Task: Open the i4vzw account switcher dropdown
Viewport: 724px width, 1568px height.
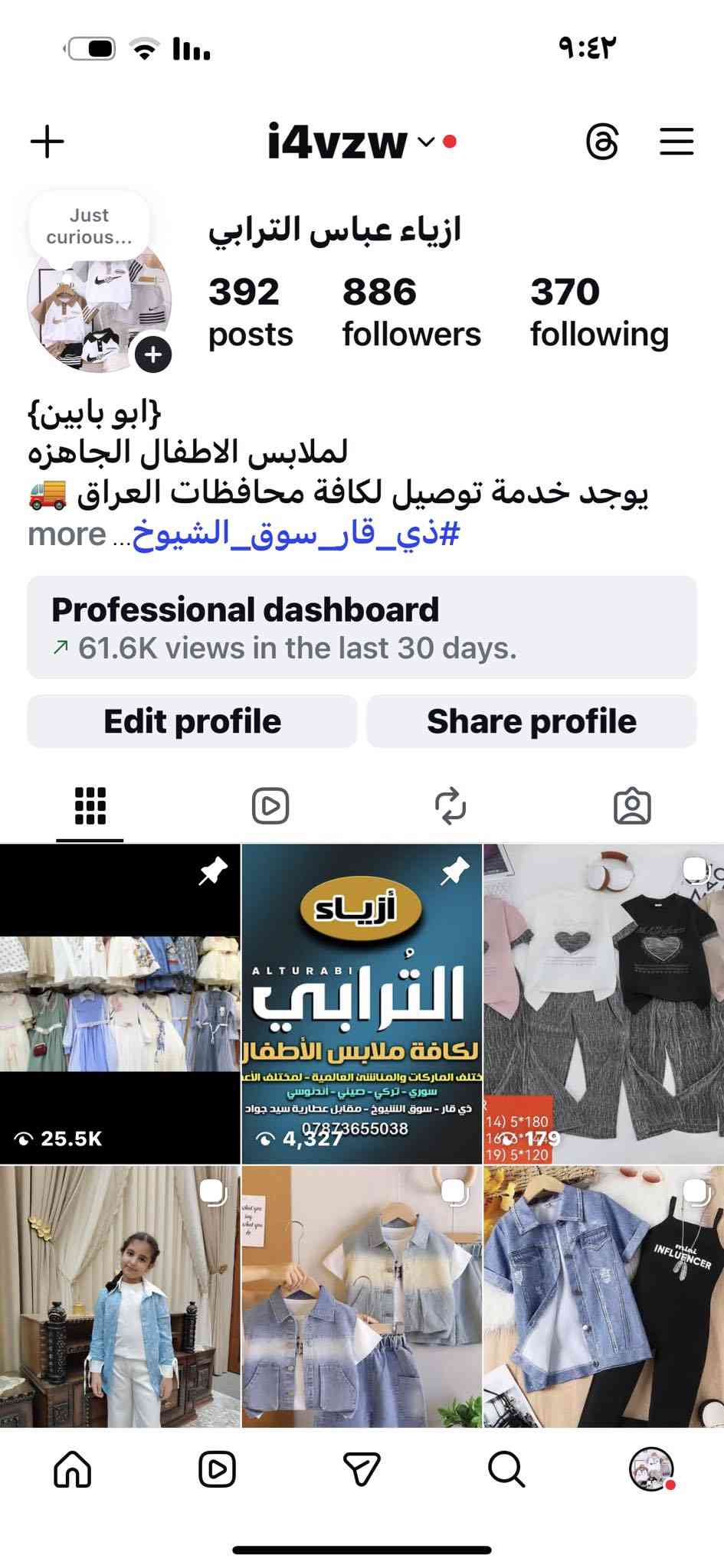Action: pyautogui.click(x=360, y=142)
